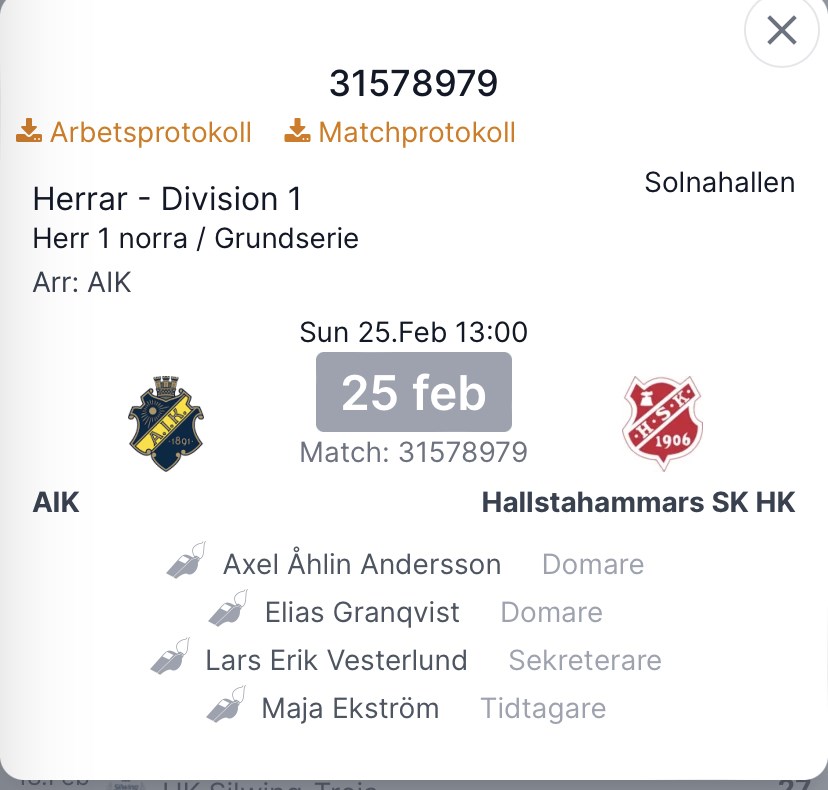The image size is (828, 790).
Task: Download the Arbetsprotokoll
Action: point(135,132)
